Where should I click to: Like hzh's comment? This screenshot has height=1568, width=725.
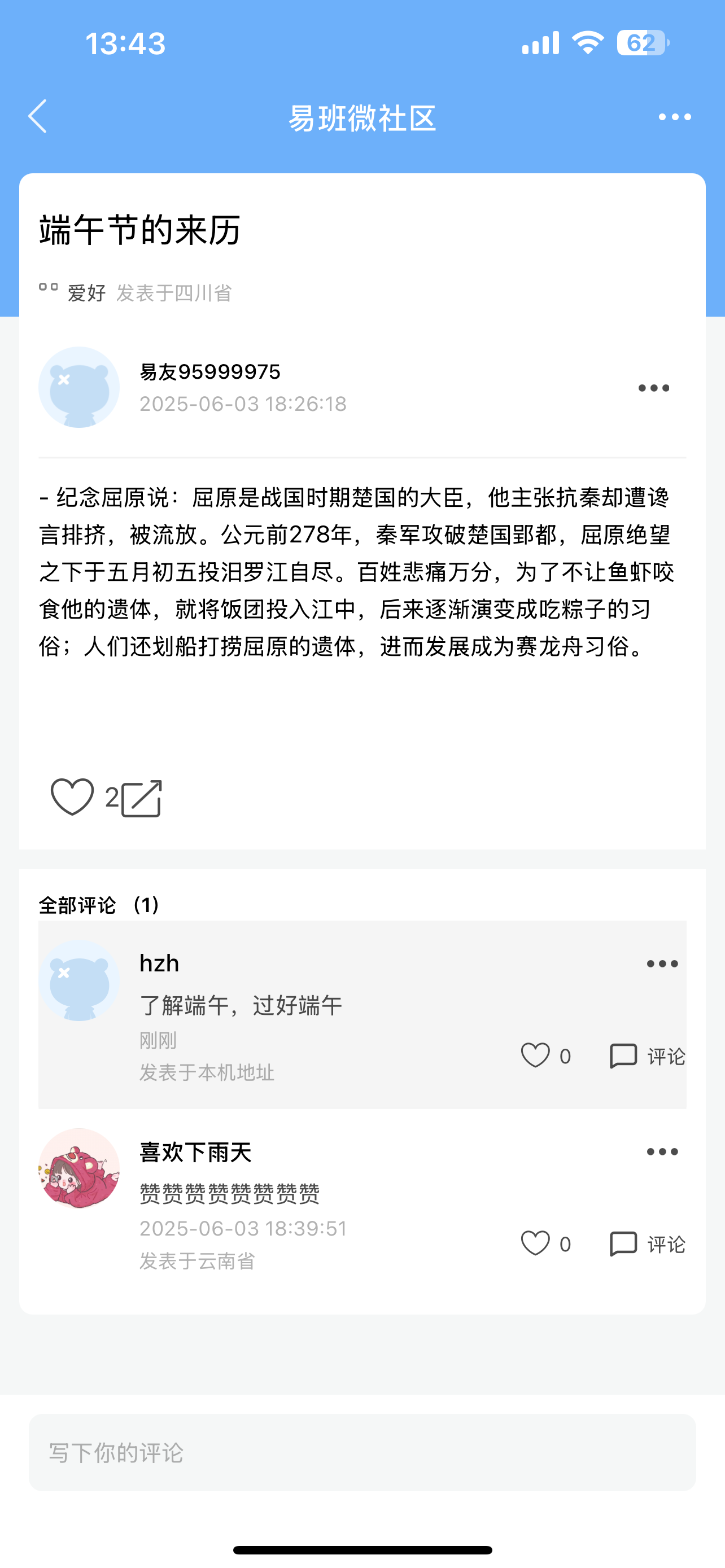click(536, 1055)
